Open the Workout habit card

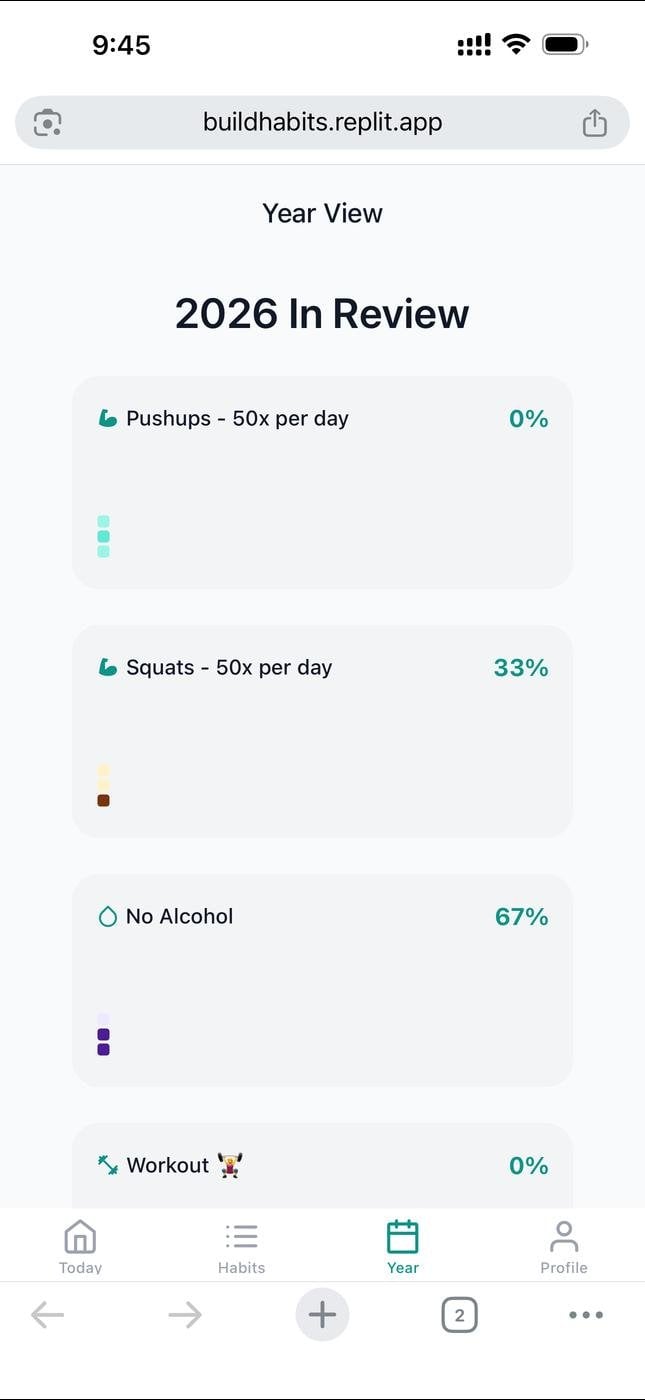322,1166
